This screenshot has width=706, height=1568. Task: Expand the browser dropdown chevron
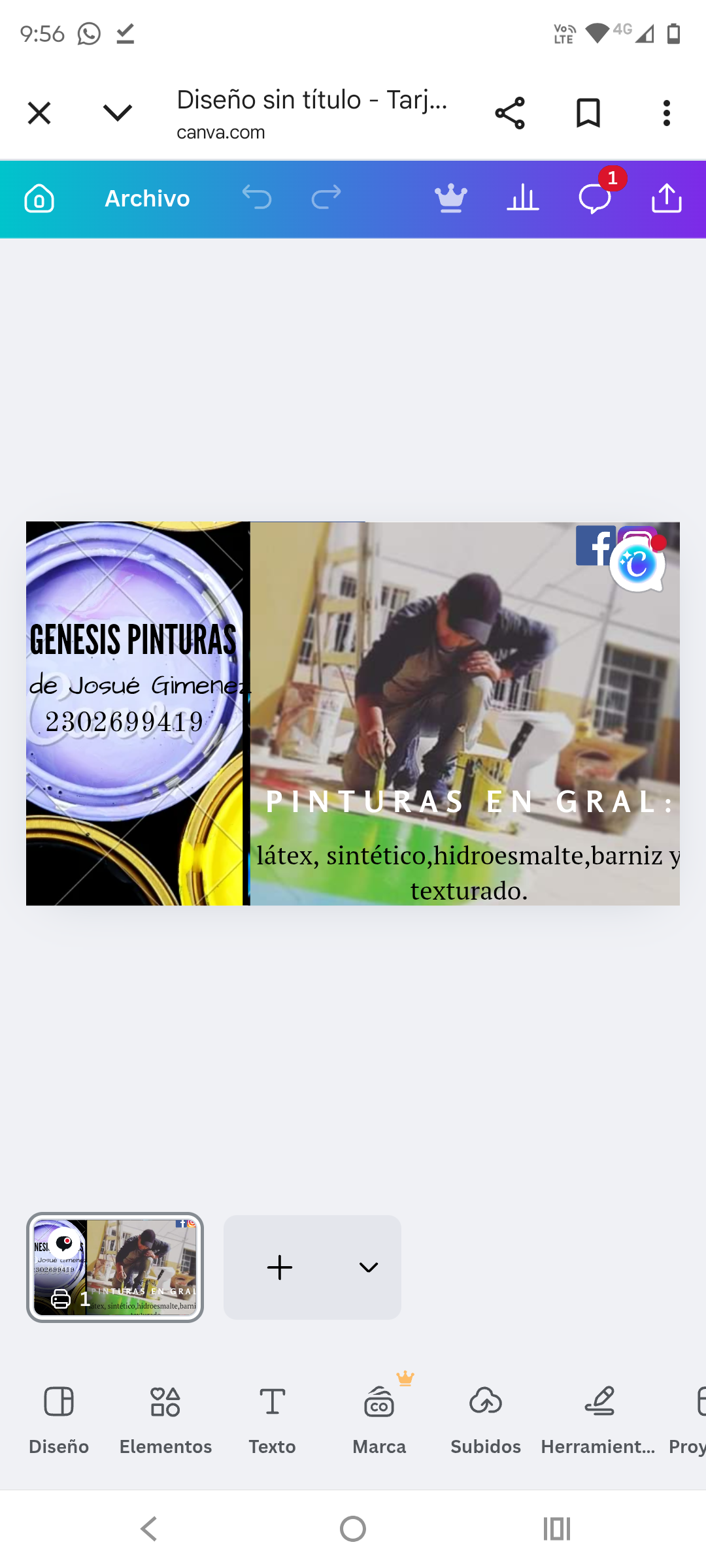pyautogui.click(x=118, y=113)
